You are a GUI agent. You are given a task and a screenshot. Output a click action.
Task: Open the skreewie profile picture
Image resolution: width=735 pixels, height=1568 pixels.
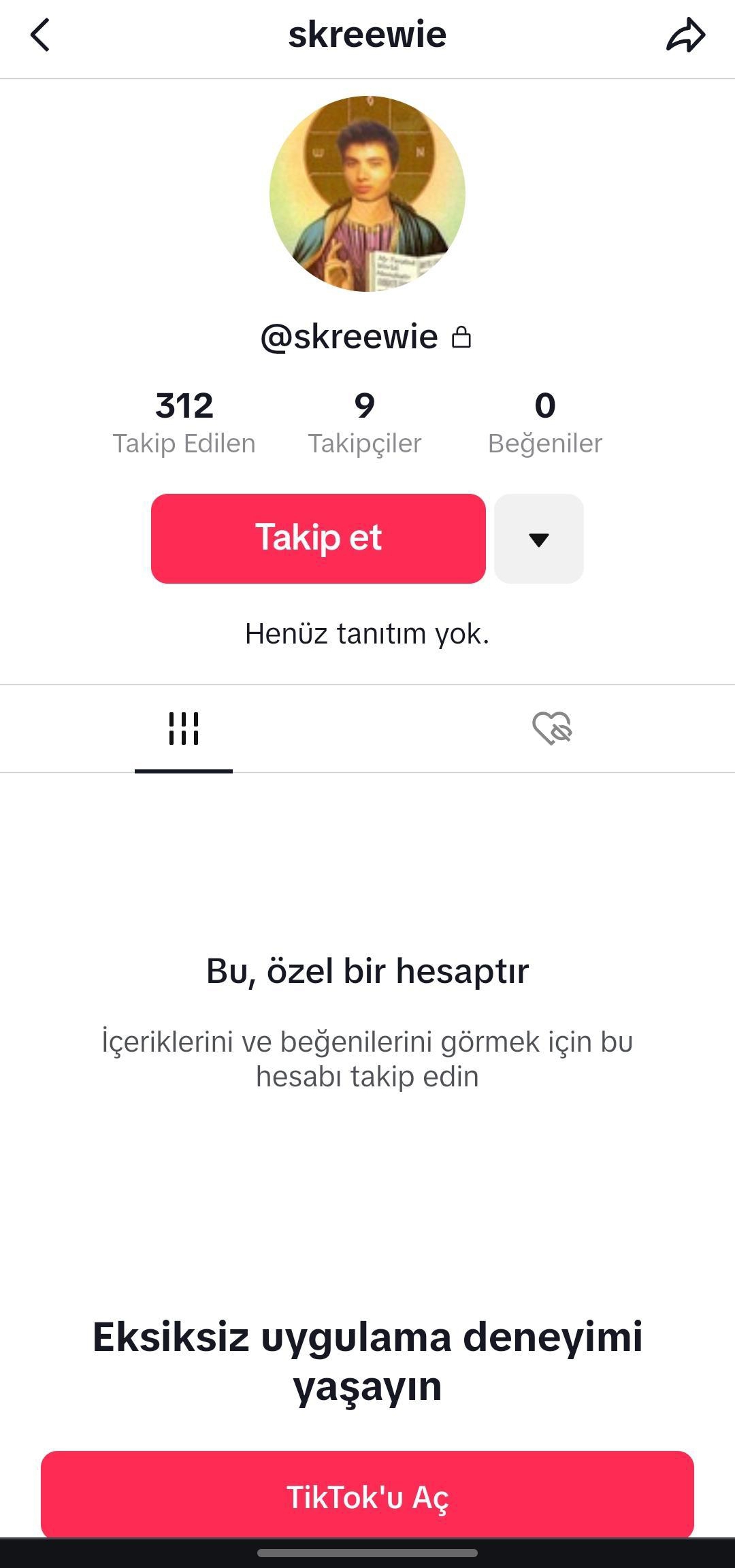coord(367,194)
